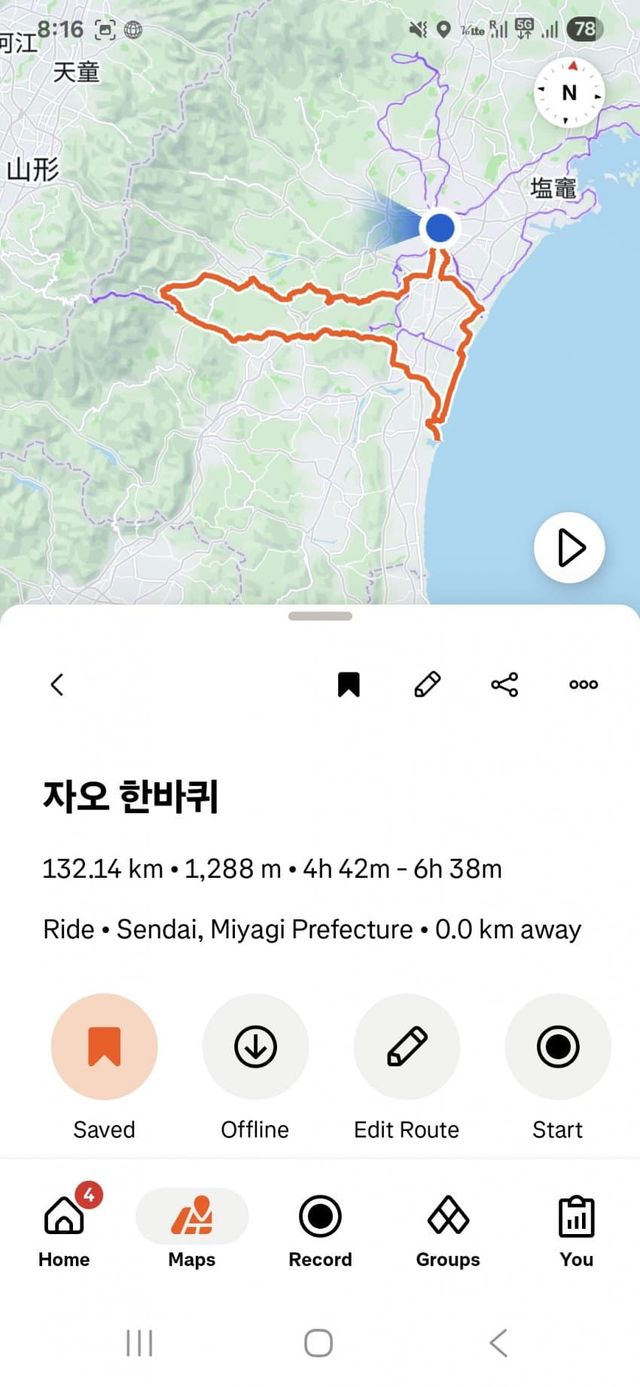Download the route for Offline use
The height and width of the screenshot is (1387, 640).
255,1047
